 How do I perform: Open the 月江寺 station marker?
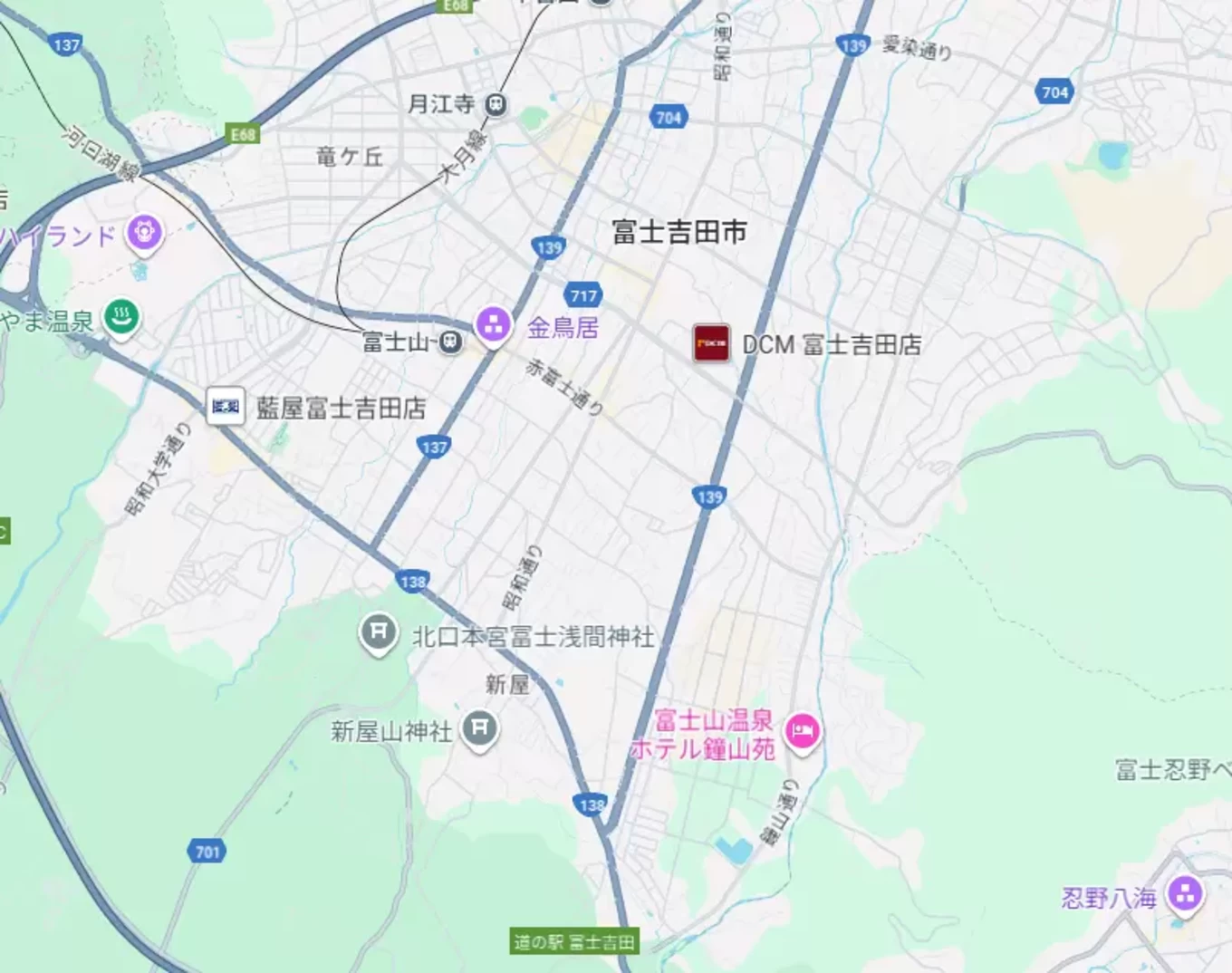[x=496, y=104]
